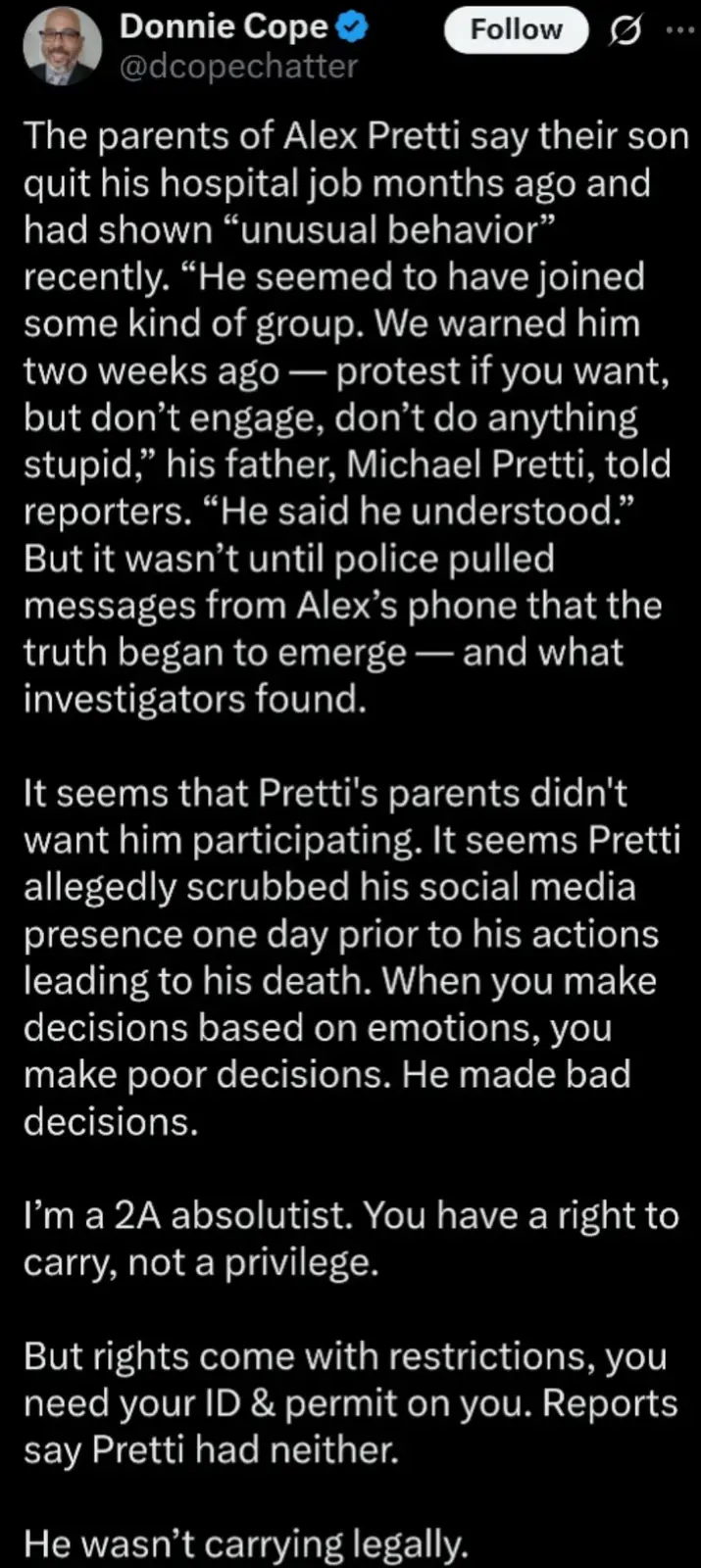Viewport: 701px width, 1568px height.
Task: Open Donnie Cope's profile picture
Action: 61,44
